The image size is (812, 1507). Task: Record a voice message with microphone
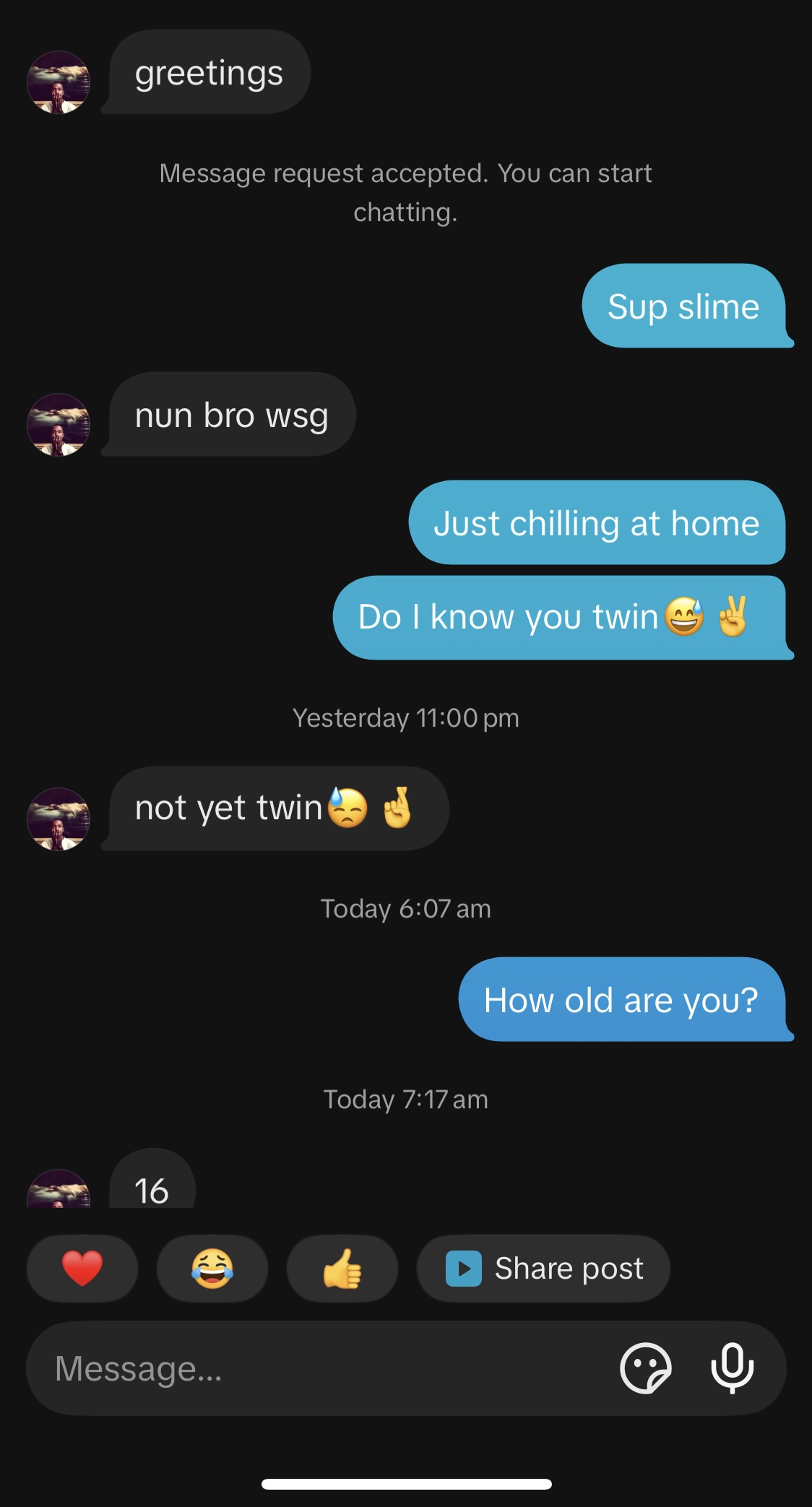(733, 1368)
